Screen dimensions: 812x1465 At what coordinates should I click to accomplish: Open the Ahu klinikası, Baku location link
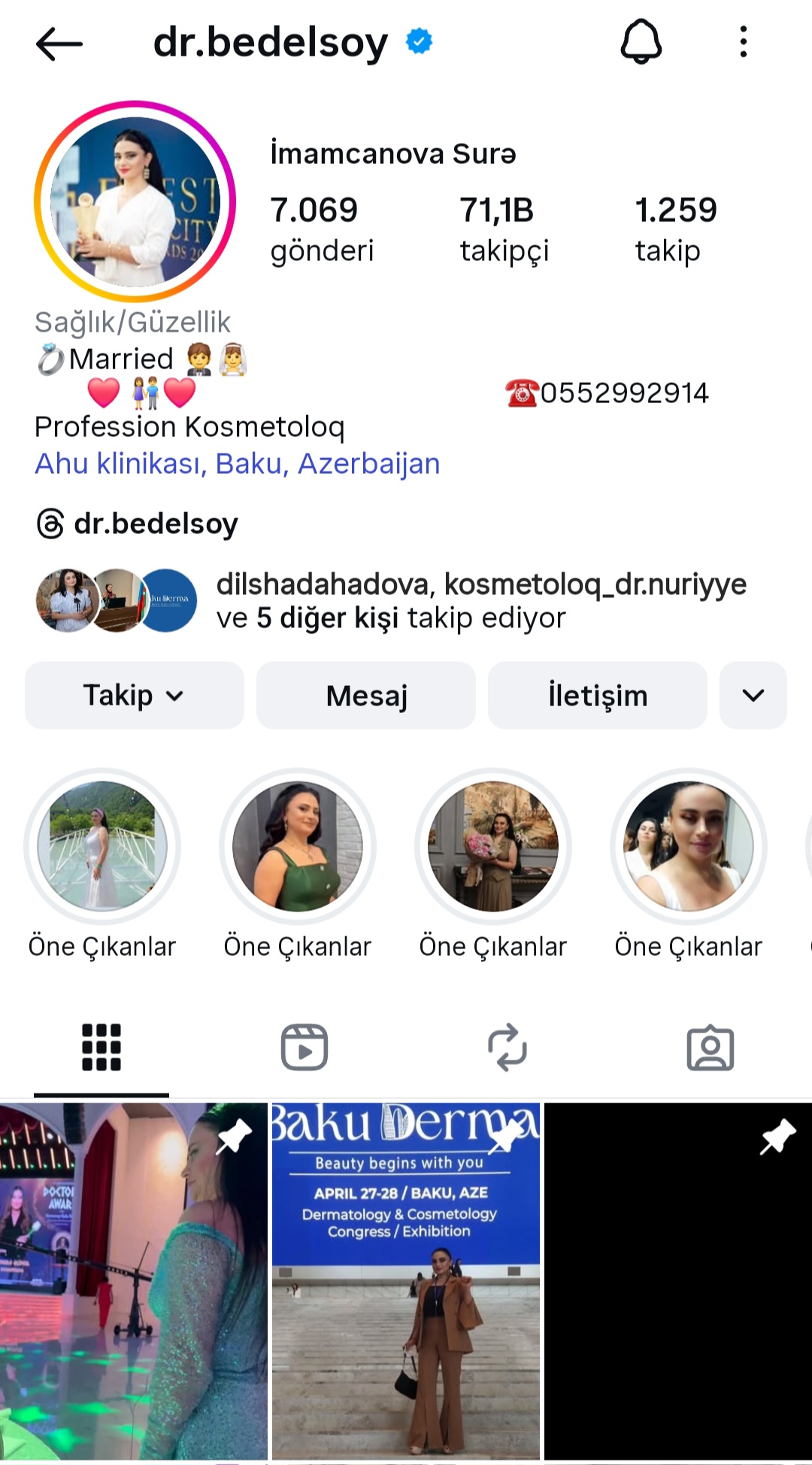click(237, 464)
